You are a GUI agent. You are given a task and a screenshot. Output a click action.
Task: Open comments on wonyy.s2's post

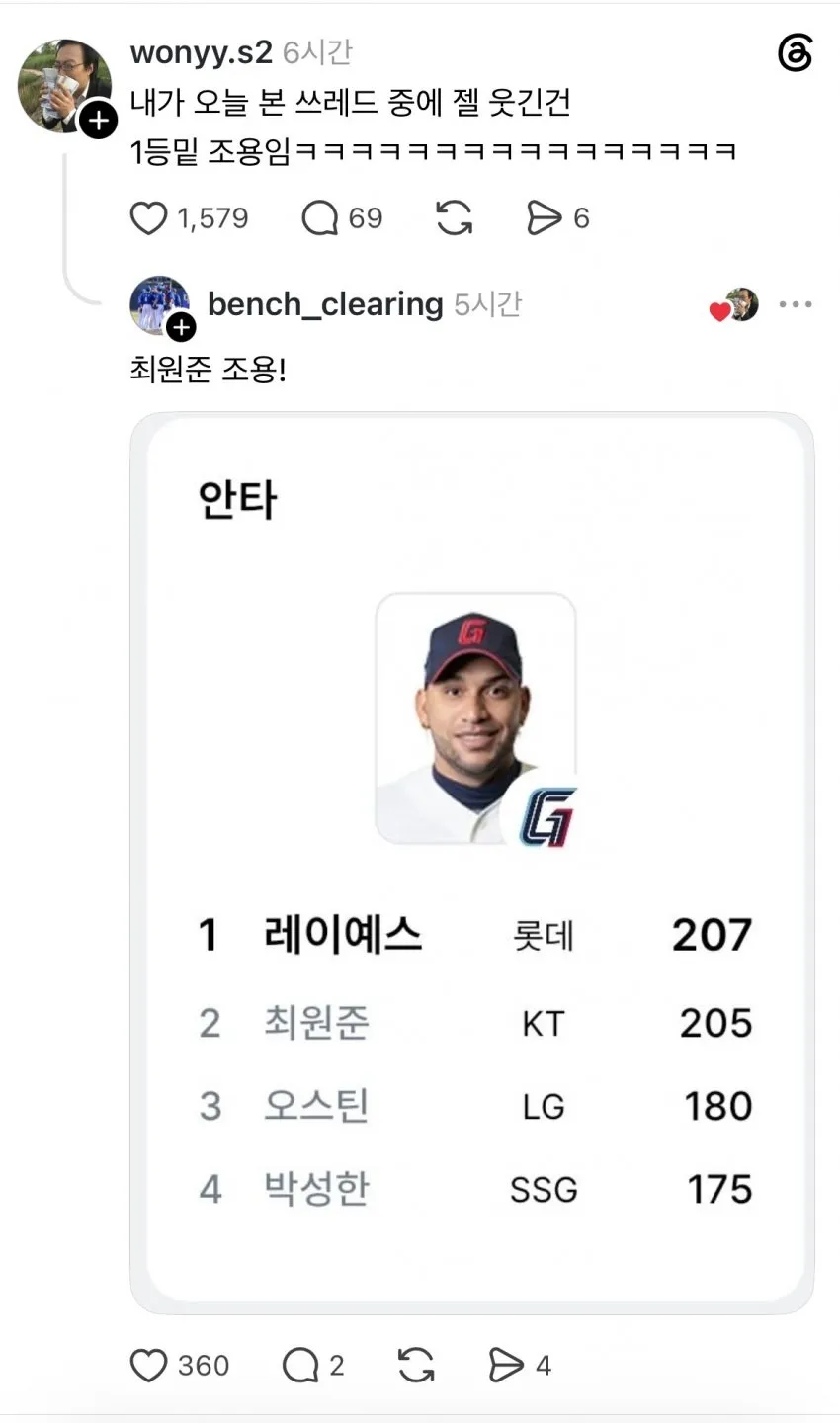click(x=319, y=218)
